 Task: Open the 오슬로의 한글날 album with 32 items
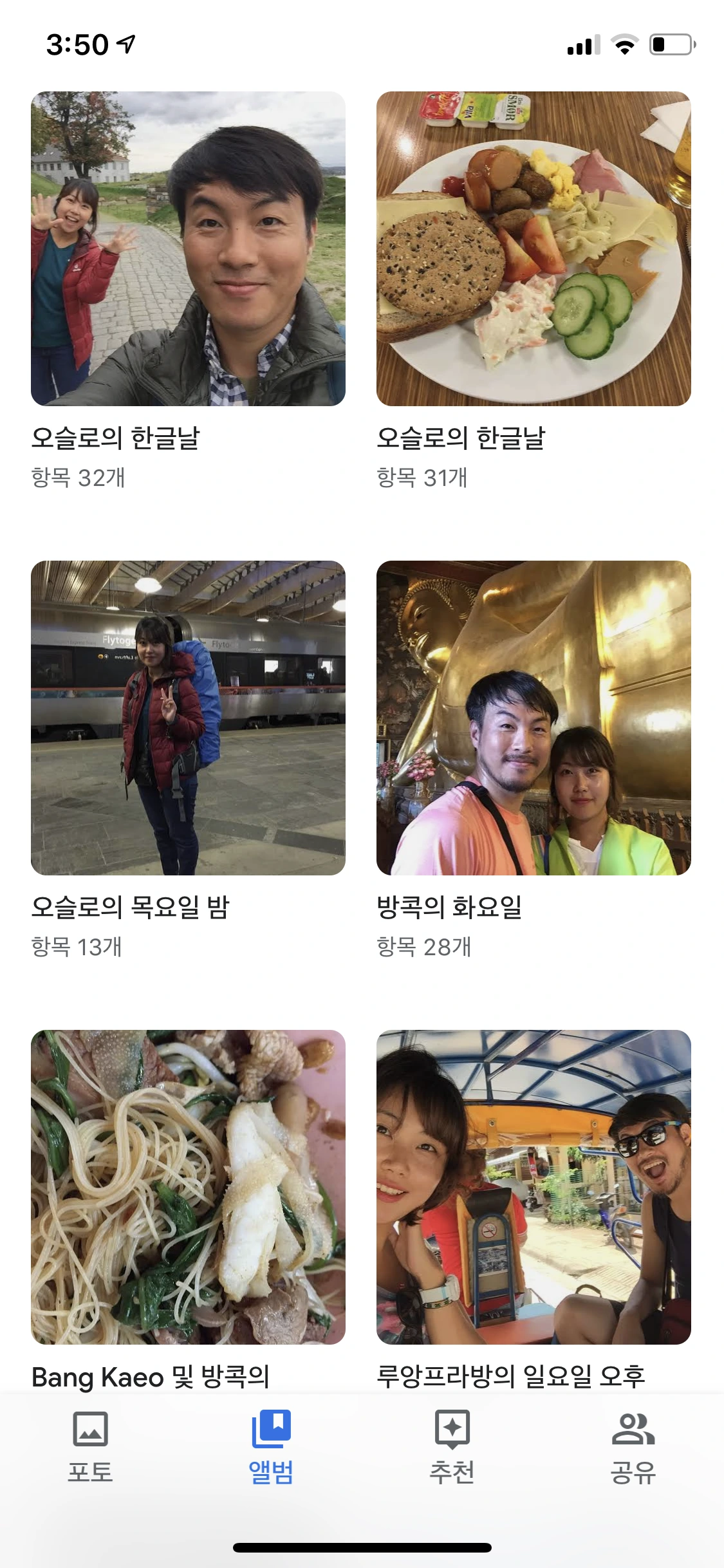[x=188, y=248]
